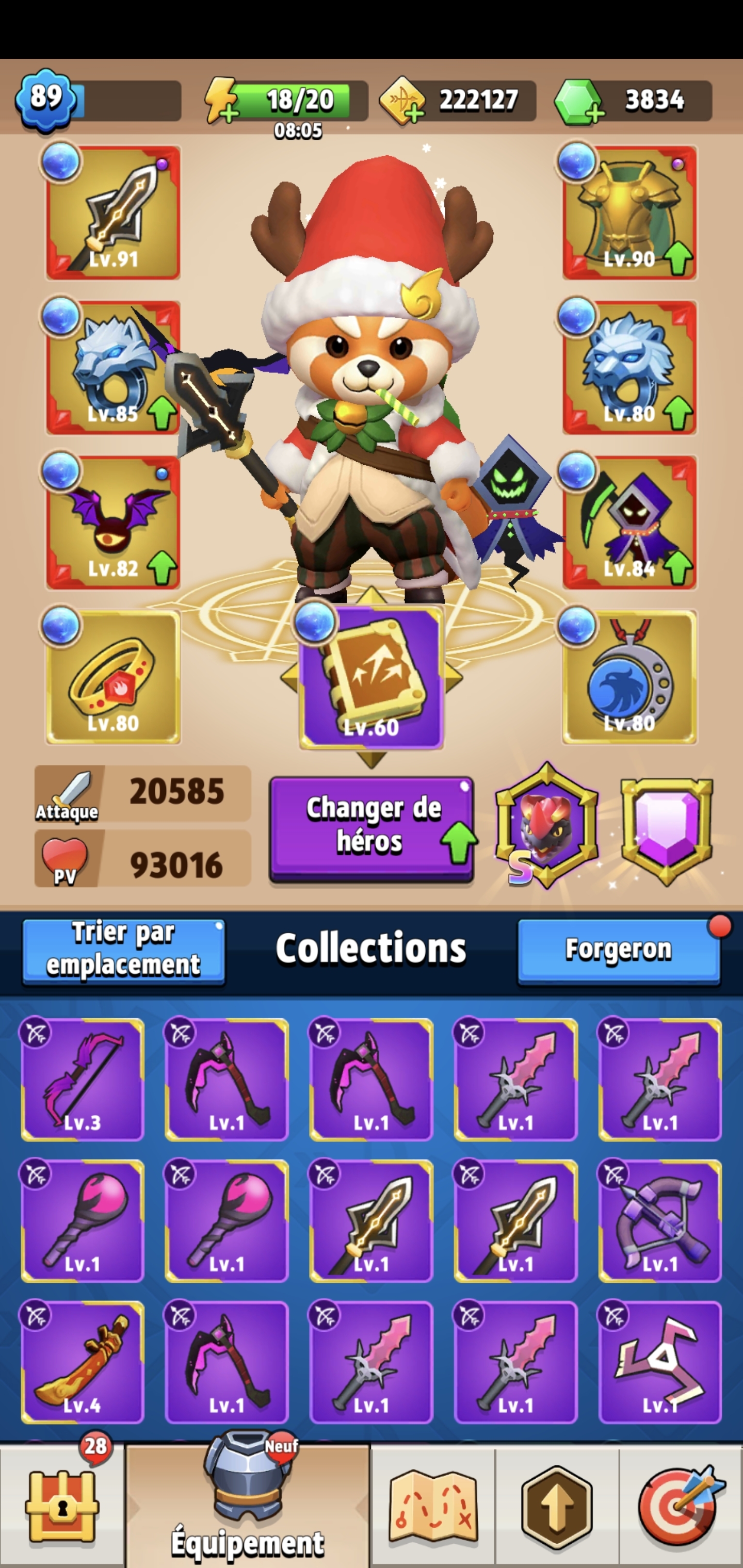Select the Lv.80 lion ring slot

[629, 367]
